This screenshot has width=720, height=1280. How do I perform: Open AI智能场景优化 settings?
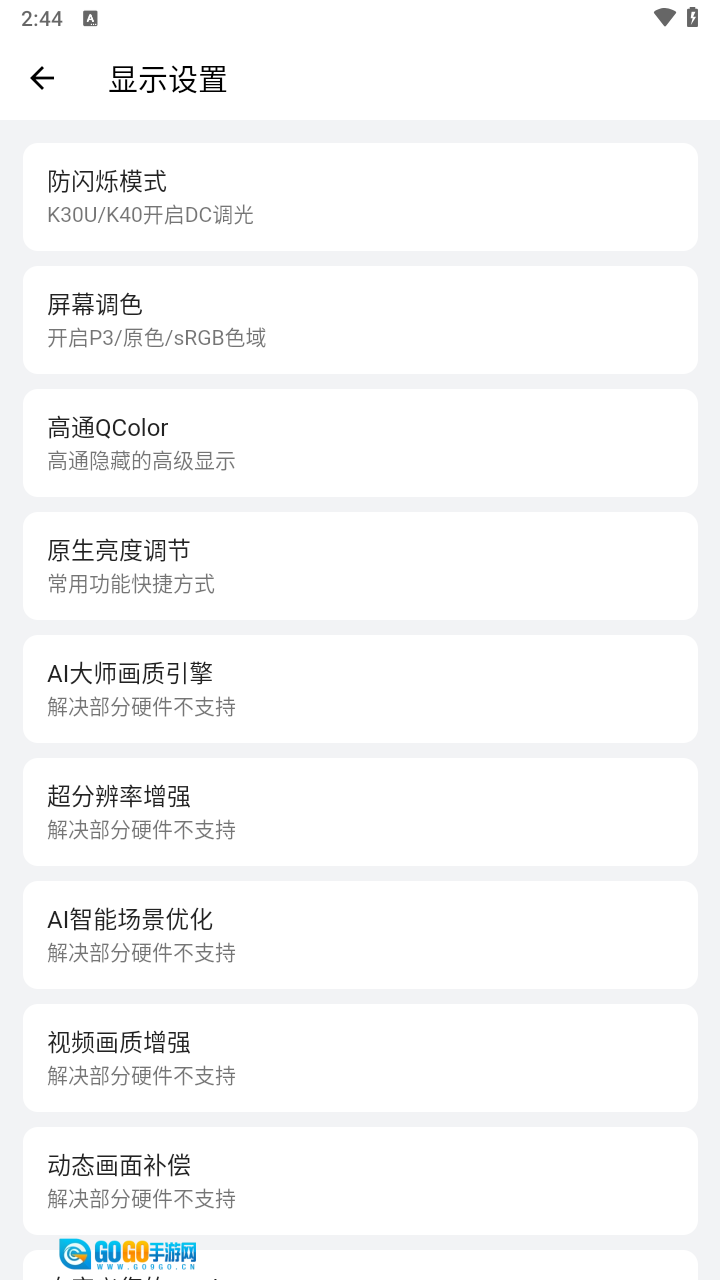pos(360,935)
